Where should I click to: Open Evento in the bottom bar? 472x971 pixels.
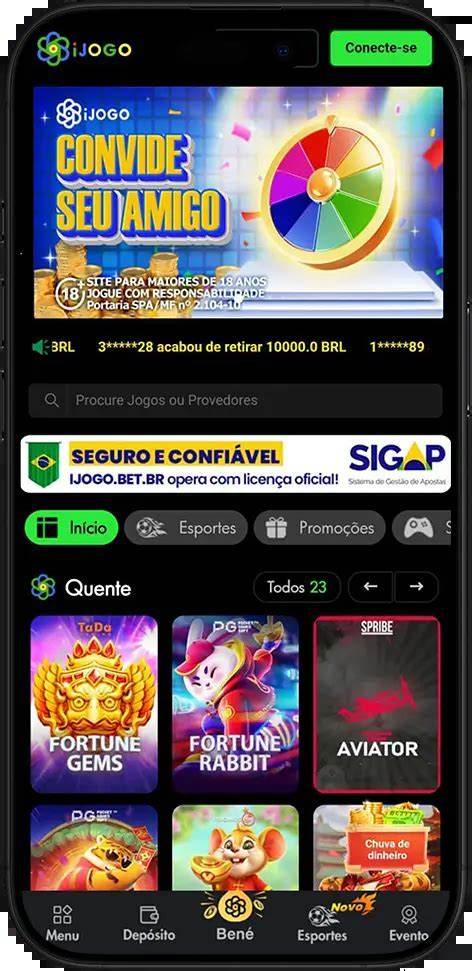(408, 923)
